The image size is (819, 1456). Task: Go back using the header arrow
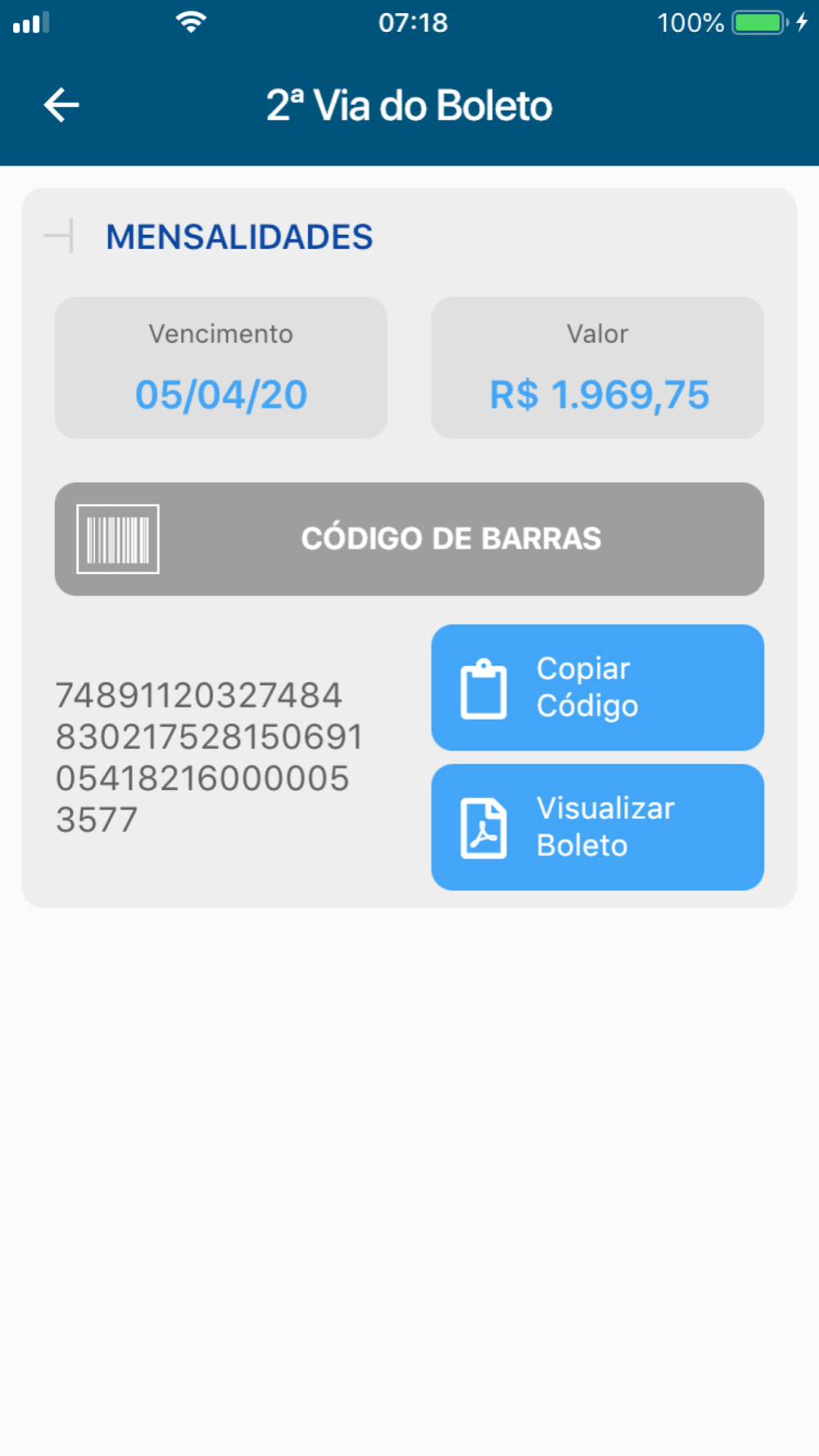click(61, 106)
